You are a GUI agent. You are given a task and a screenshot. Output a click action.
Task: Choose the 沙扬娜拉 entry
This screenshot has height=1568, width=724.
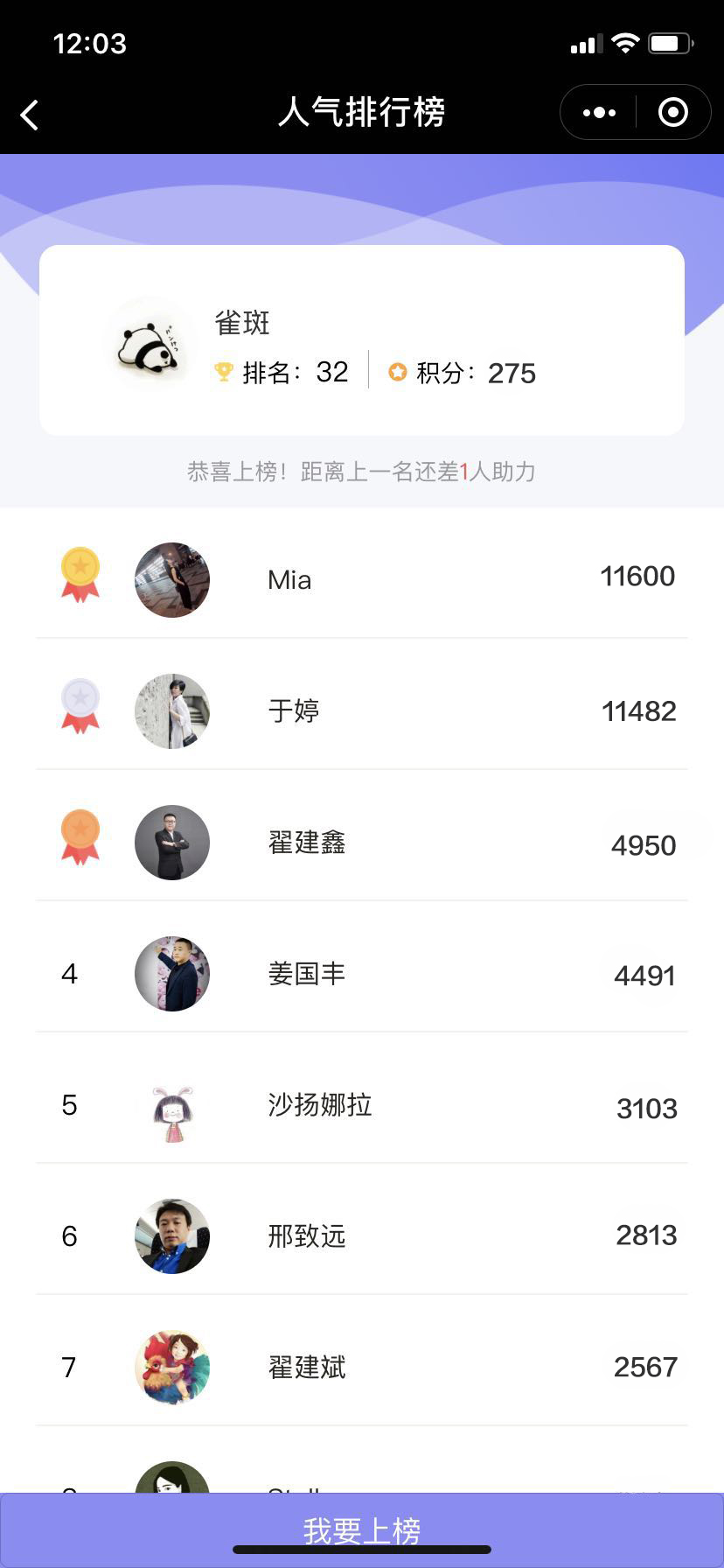(x=362, y=1105)
